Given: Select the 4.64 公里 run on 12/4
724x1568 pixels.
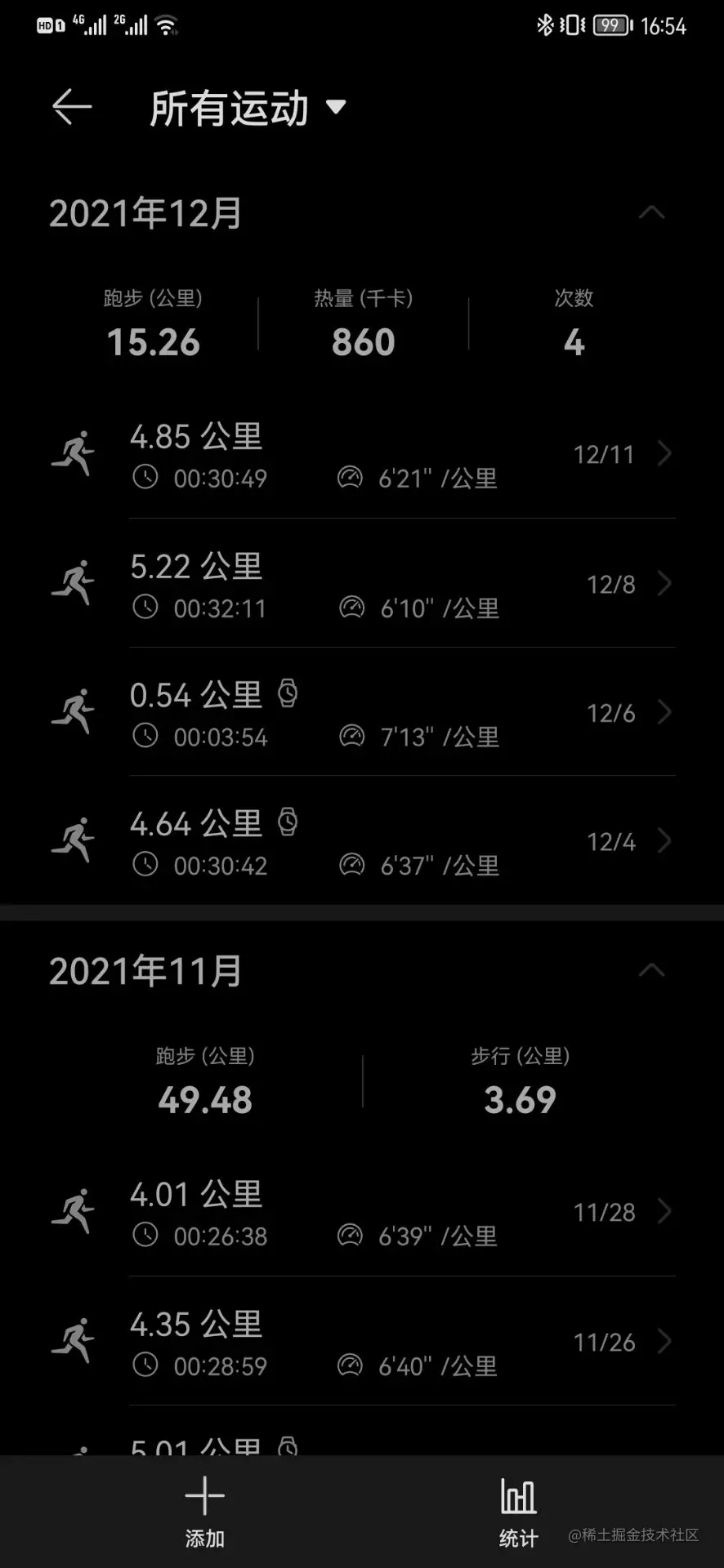Looking at the screenshot, I should pos(361,842).
